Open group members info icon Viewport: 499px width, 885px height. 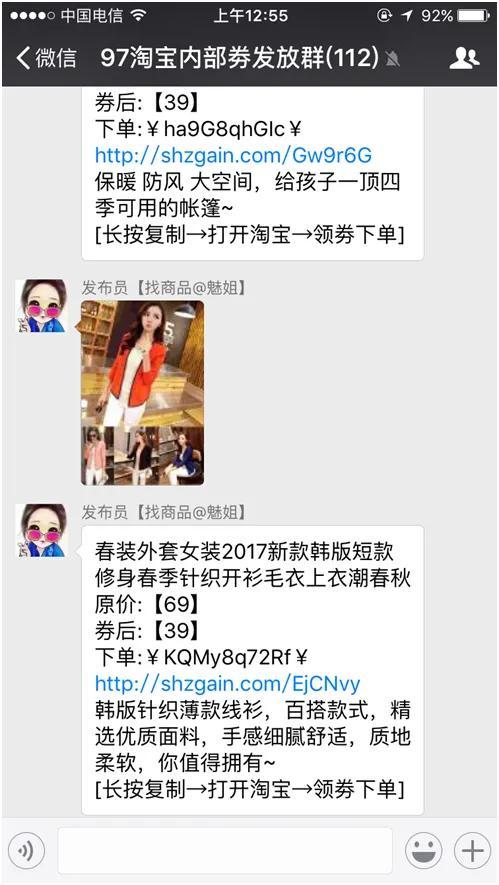pyautogui.click(x=464, y=58)
